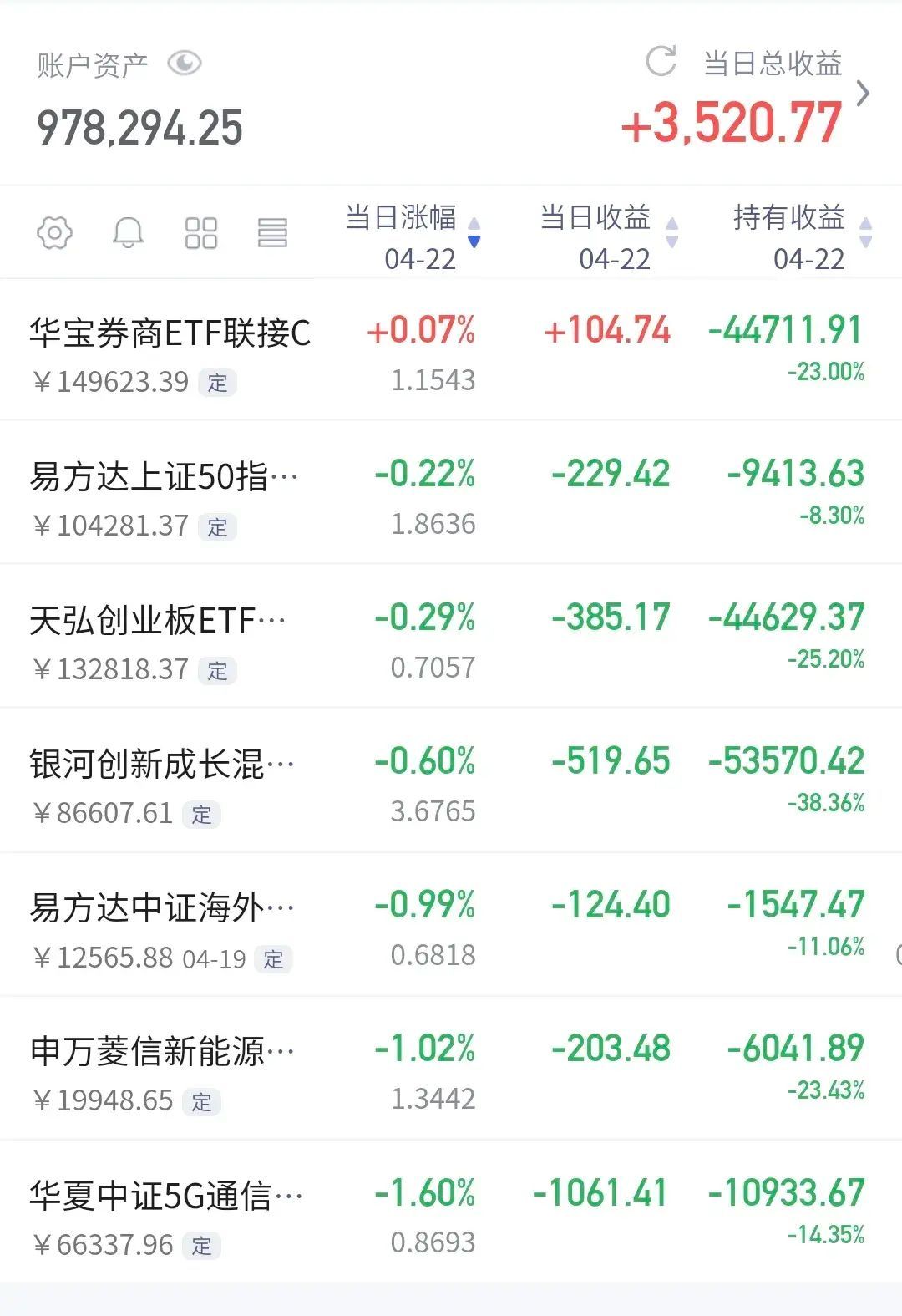Open the settings gear icon

pyautogui.click(x=53, y=234)
